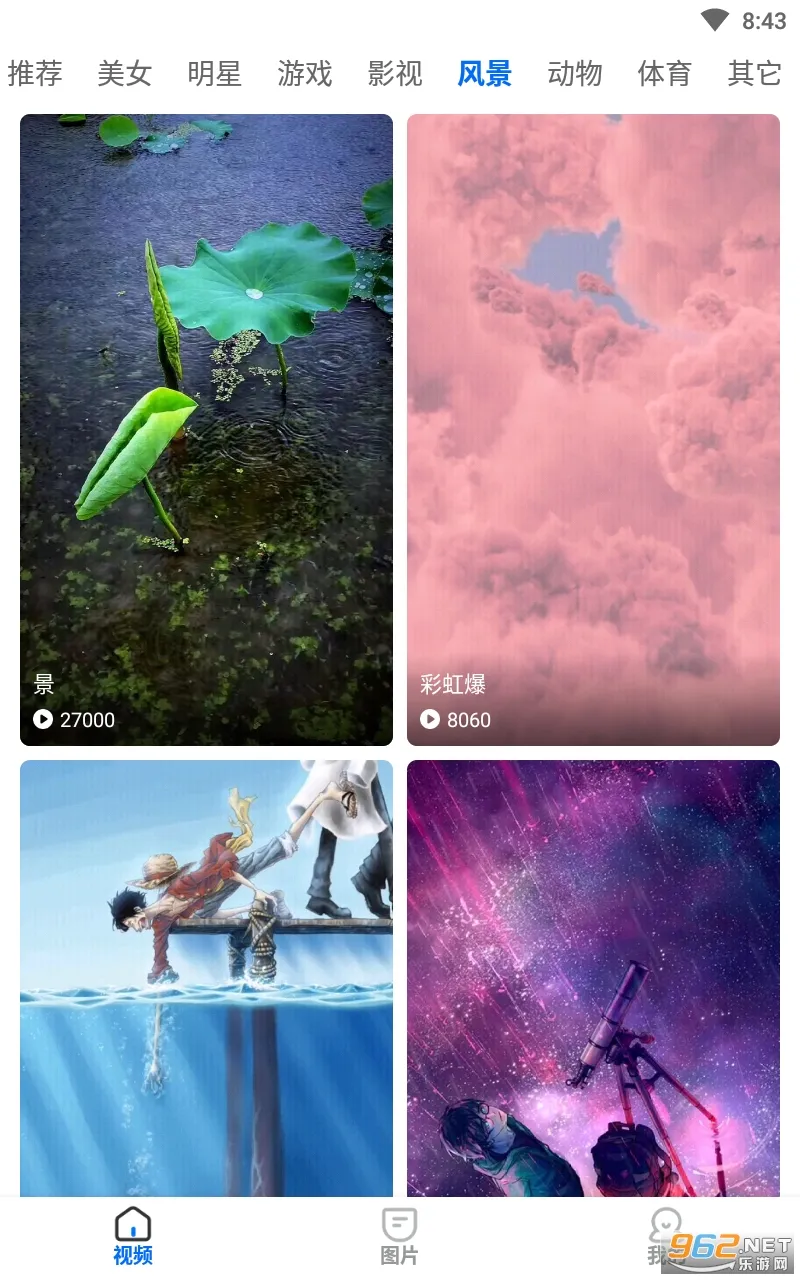Open the 游戏 category tab
This screenshot has height=1280, width=800.
click(x=305, y=73)
